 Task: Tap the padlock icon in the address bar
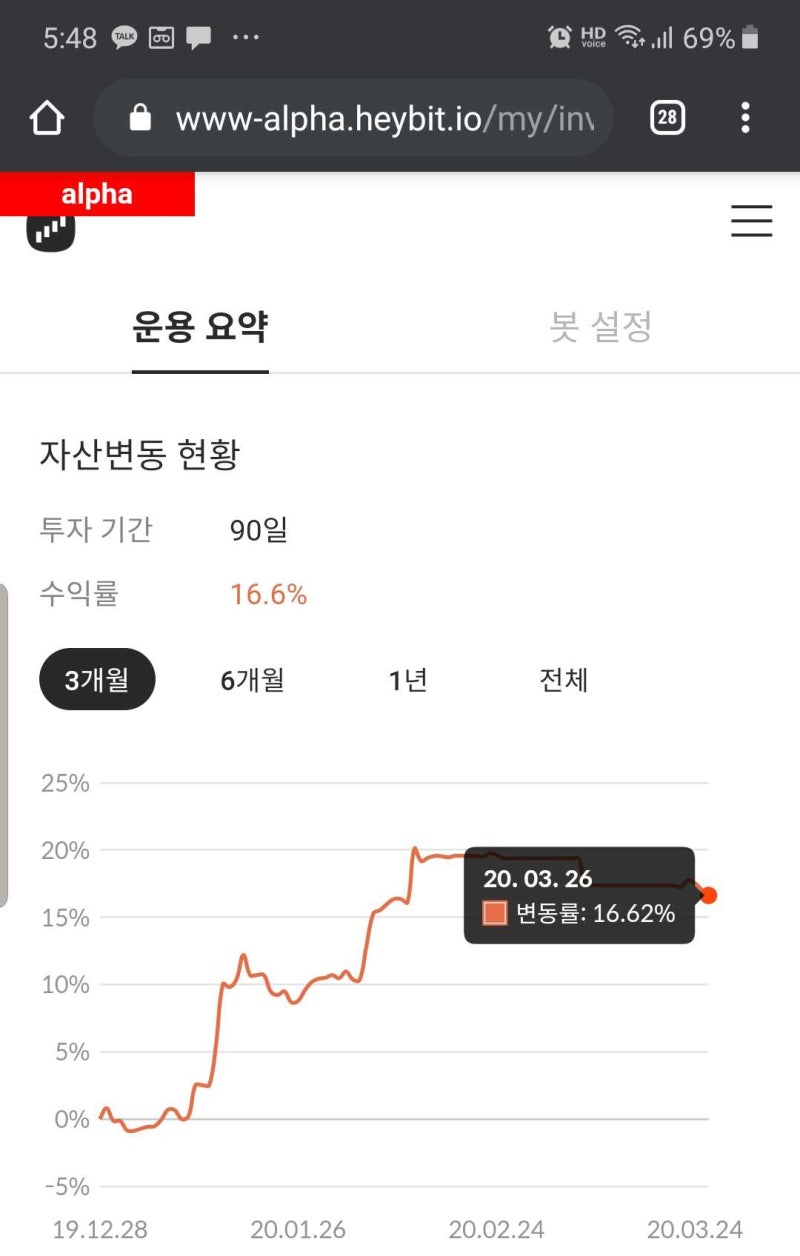point(140,117)
